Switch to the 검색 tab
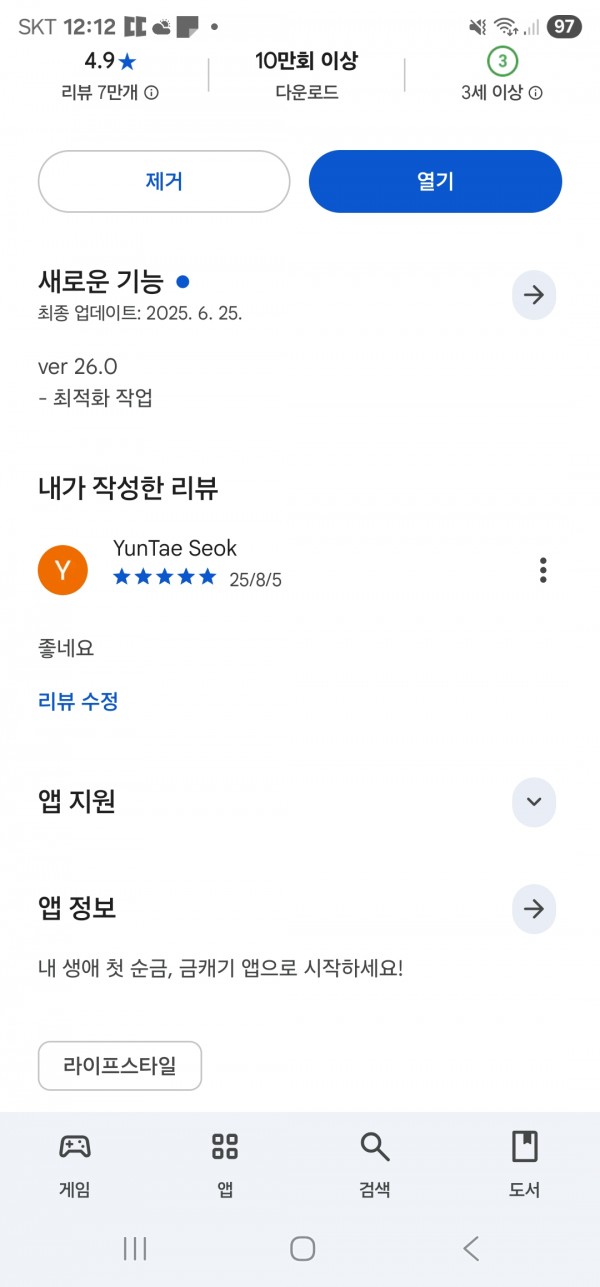 375,1164
